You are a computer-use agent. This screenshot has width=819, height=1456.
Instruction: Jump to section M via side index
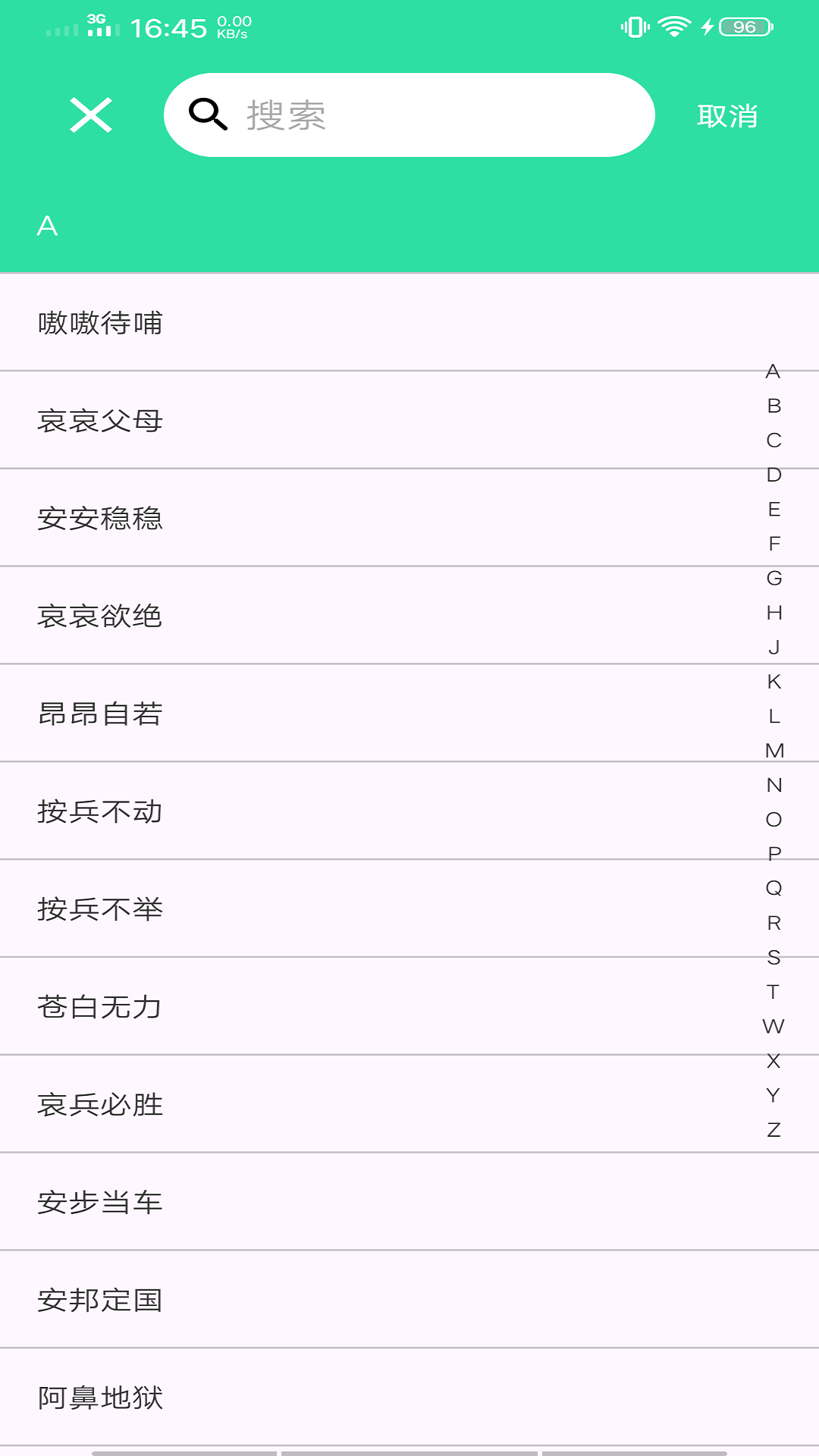click(773, 752)
